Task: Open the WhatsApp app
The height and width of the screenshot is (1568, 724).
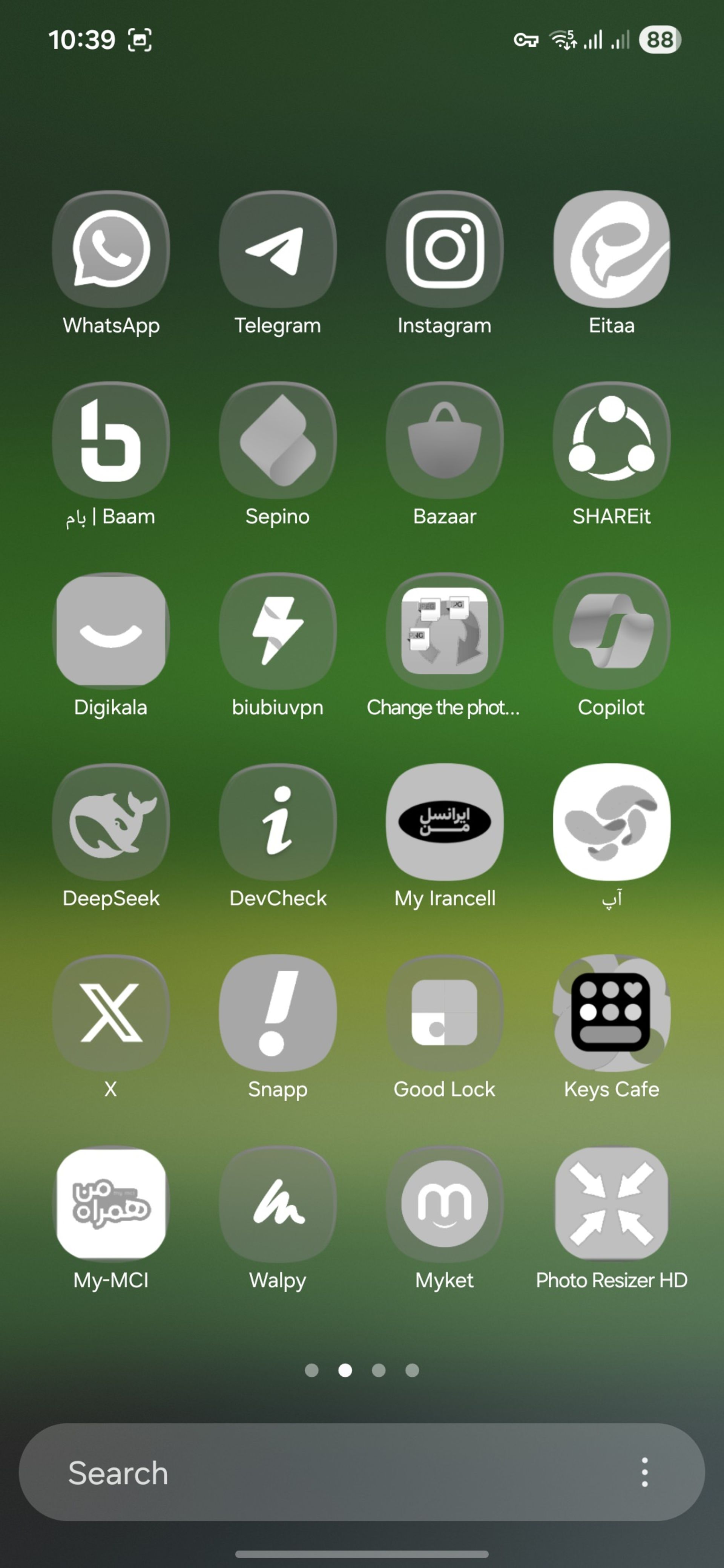Action: click(111, 249)
